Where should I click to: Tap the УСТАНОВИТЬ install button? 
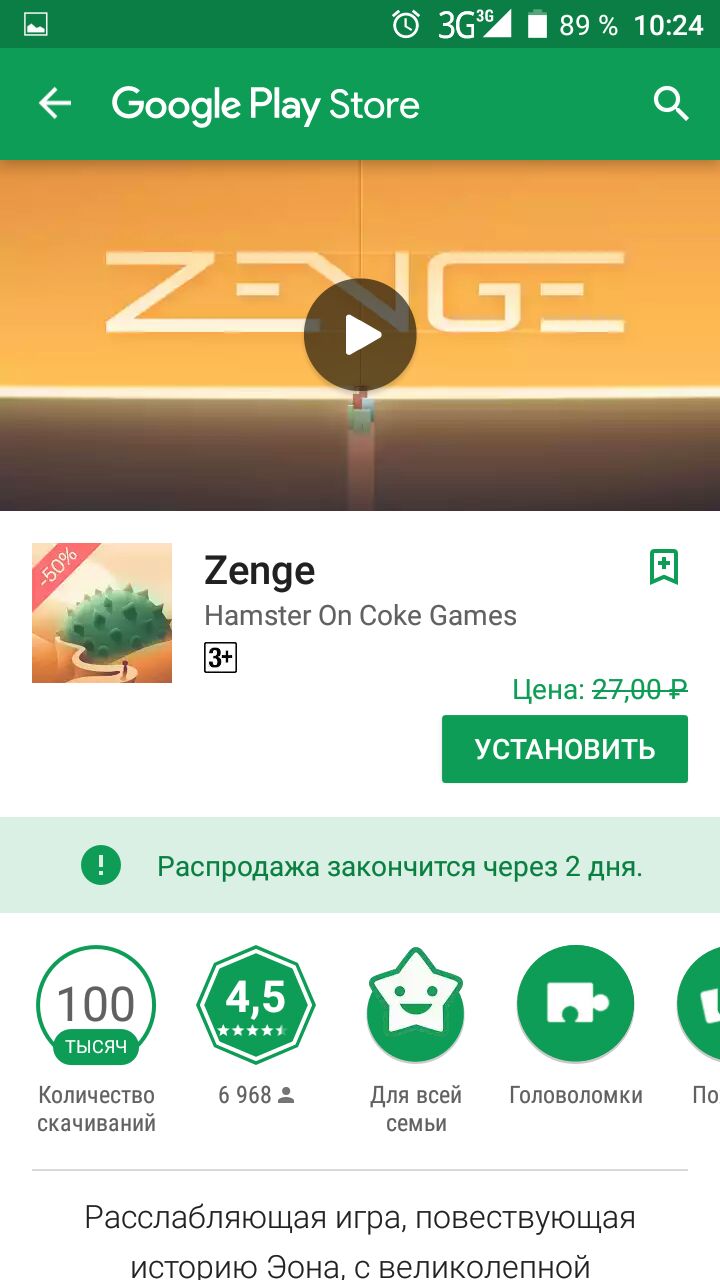564,749
